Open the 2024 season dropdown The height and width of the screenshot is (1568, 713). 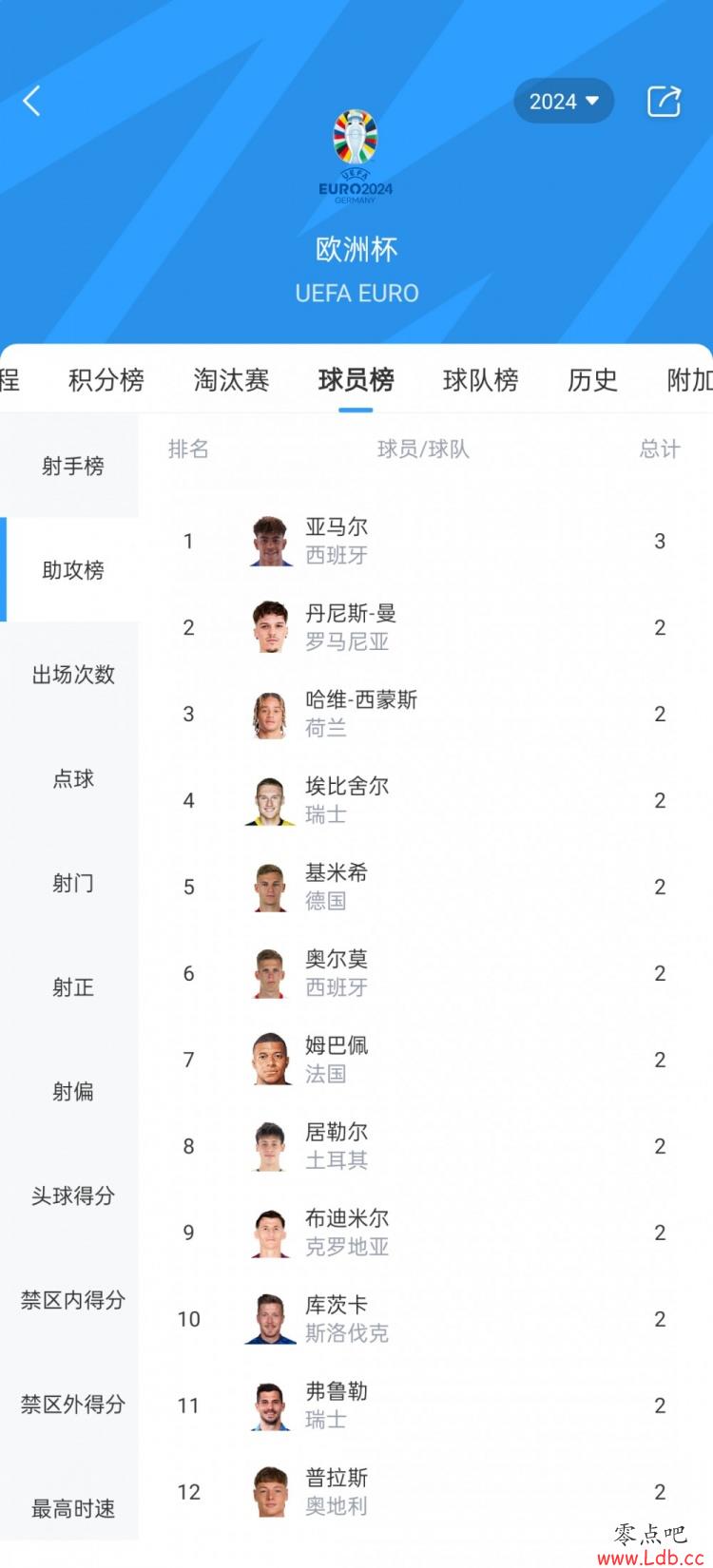click(x=564, y=101)
